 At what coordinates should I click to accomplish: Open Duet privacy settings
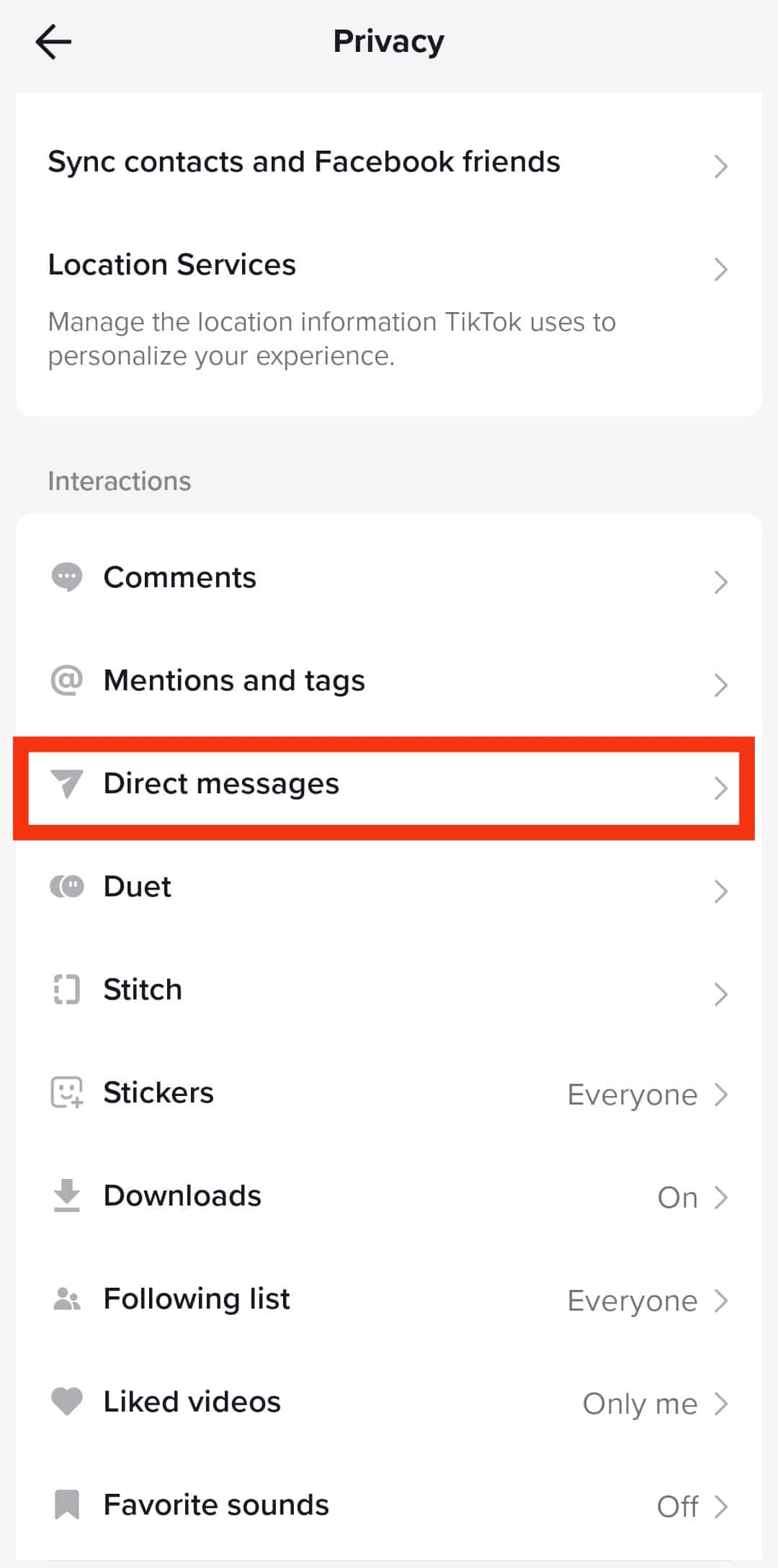388,888
